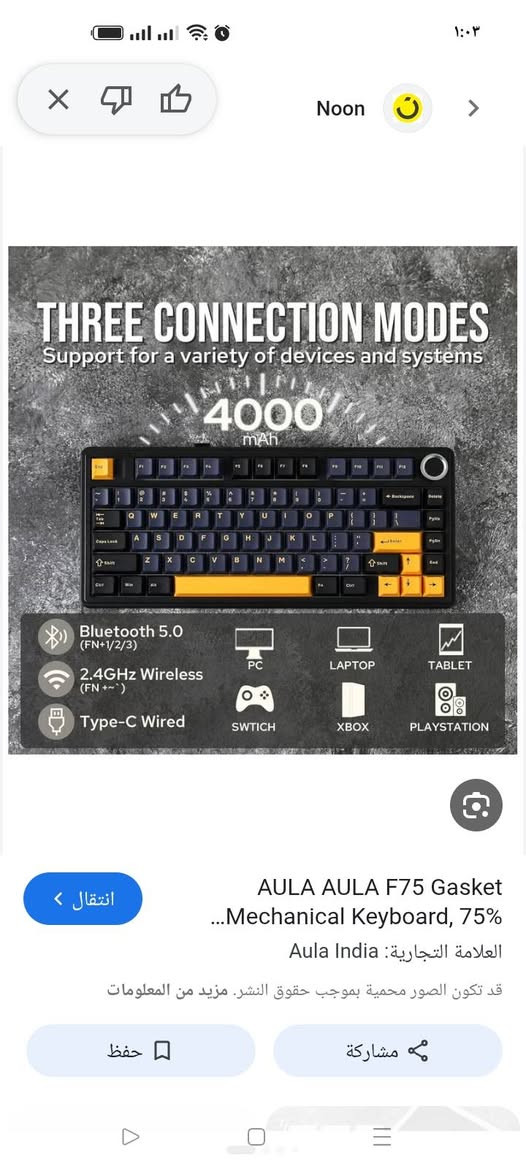Image resolution: width=526 pixels, height=1169 pixels.
Task: Share the image using مشاركة button
Action: click(388, 1050)
